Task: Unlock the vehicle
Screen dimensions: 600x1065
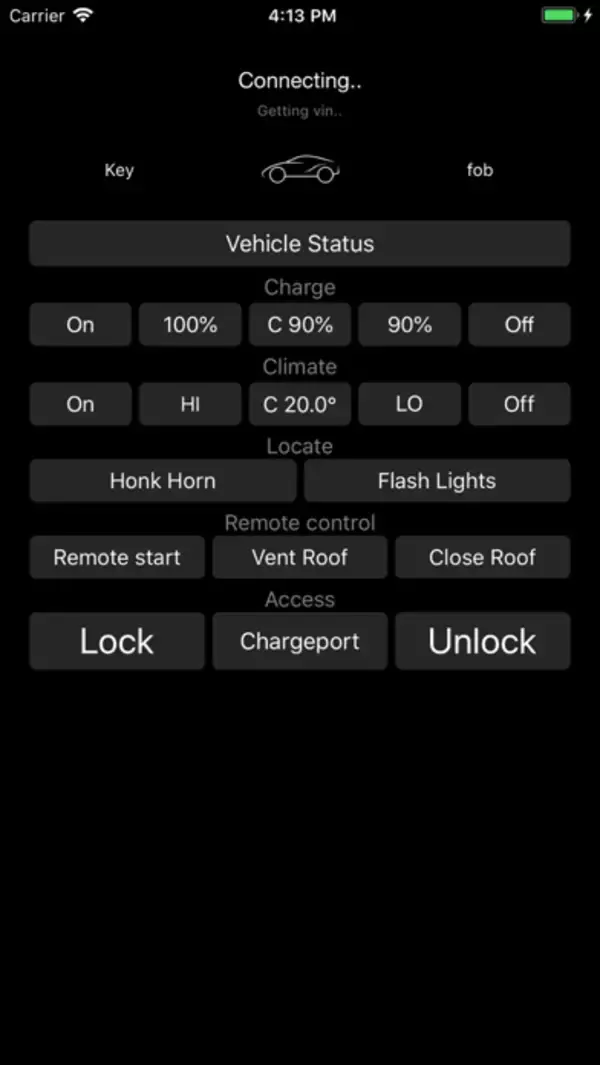Action: pyautogui.click(x=483, y=641)
